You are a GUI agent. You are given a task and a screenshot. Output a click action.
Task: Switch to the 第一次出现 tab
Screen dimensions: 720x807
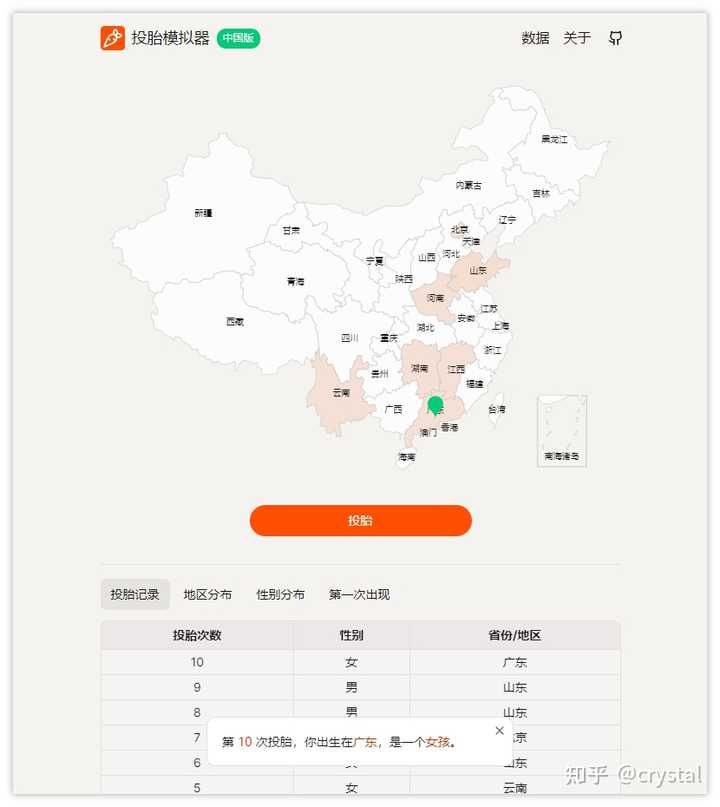point(359,594)
